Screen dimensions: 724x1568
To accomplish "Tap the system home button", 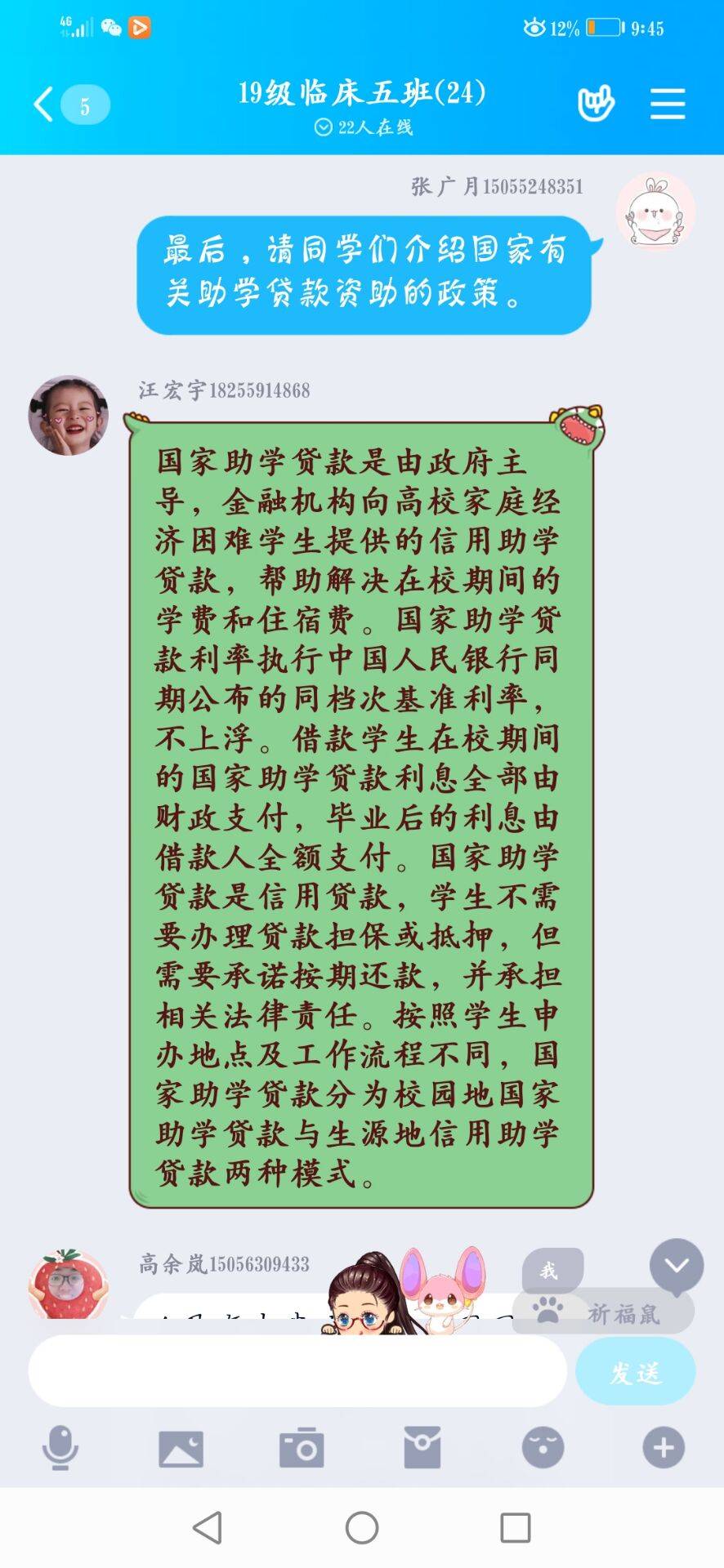I will point(362,1527).
